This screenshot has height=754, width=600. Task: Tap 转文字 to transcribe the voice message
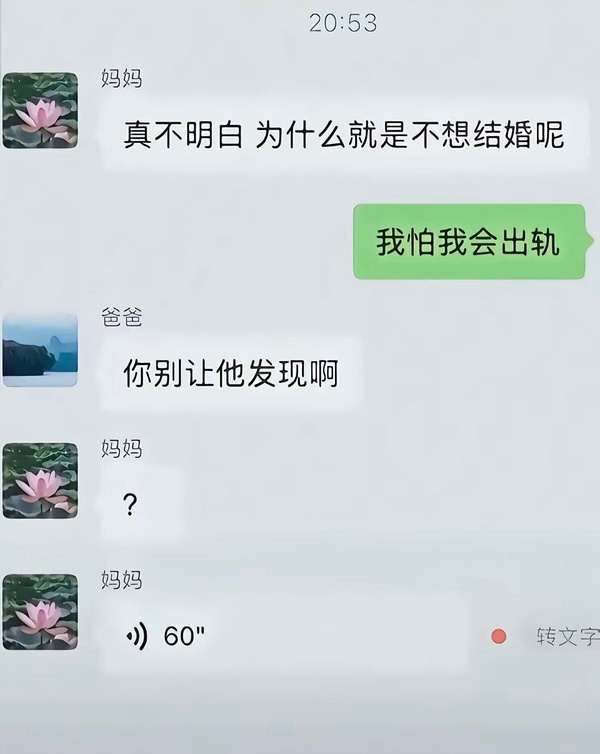click(x=566, y=637)
